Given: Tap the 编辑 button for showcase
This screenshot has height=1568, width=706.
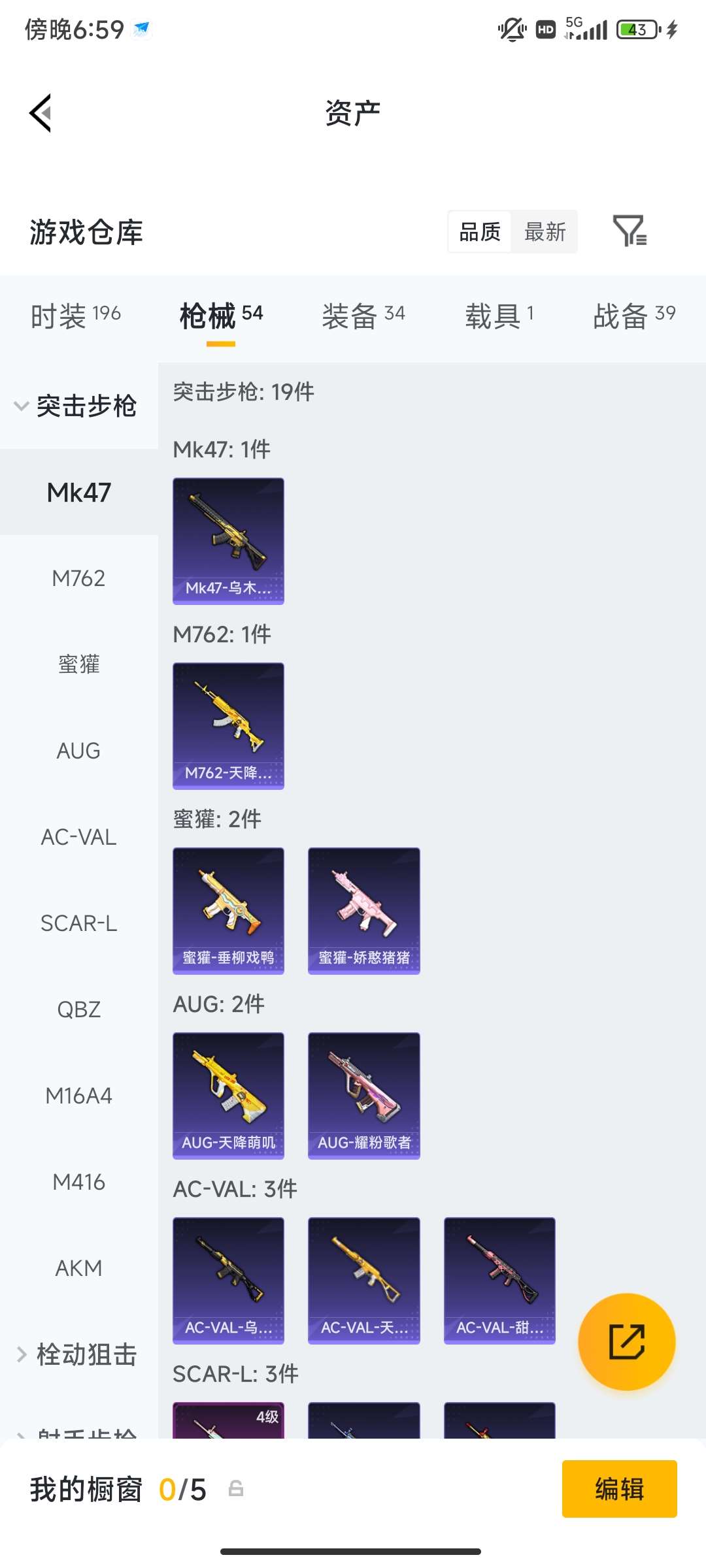Looking at the screenshot, I should 618,1490.
